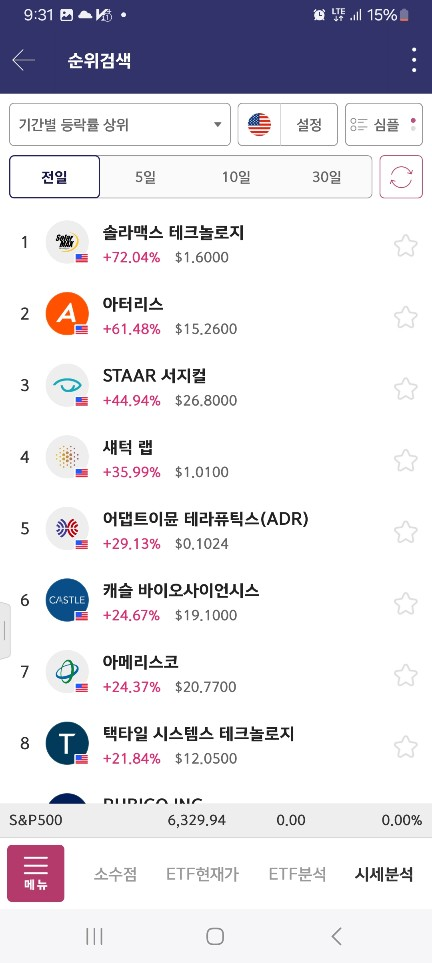The height and width of the screenshot is (963, 432).
Task: Add 새턱 랩 to favorites star
Action: tap(406, 461)
